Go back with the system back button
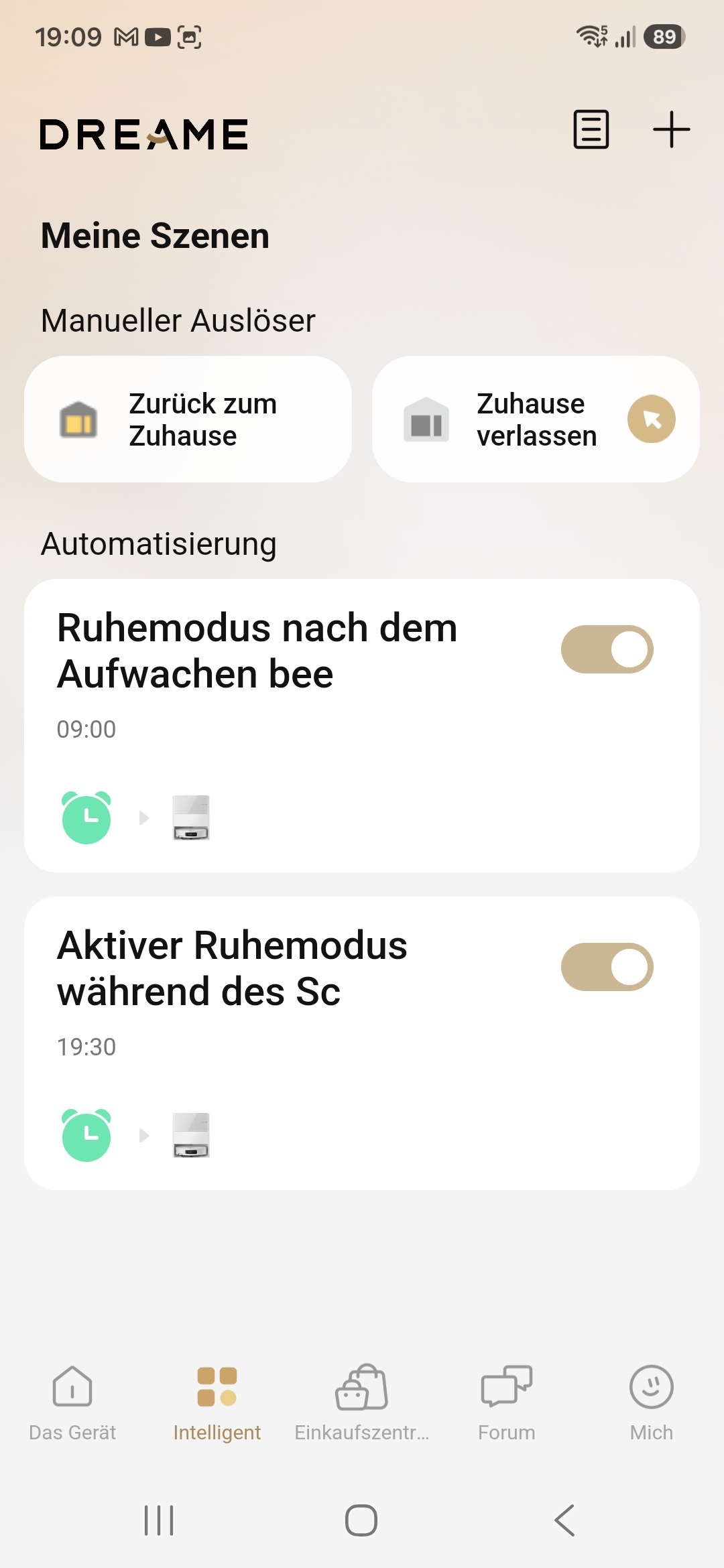The width and height of the screenshot is (724, 1568). (x=564, y=1520)
